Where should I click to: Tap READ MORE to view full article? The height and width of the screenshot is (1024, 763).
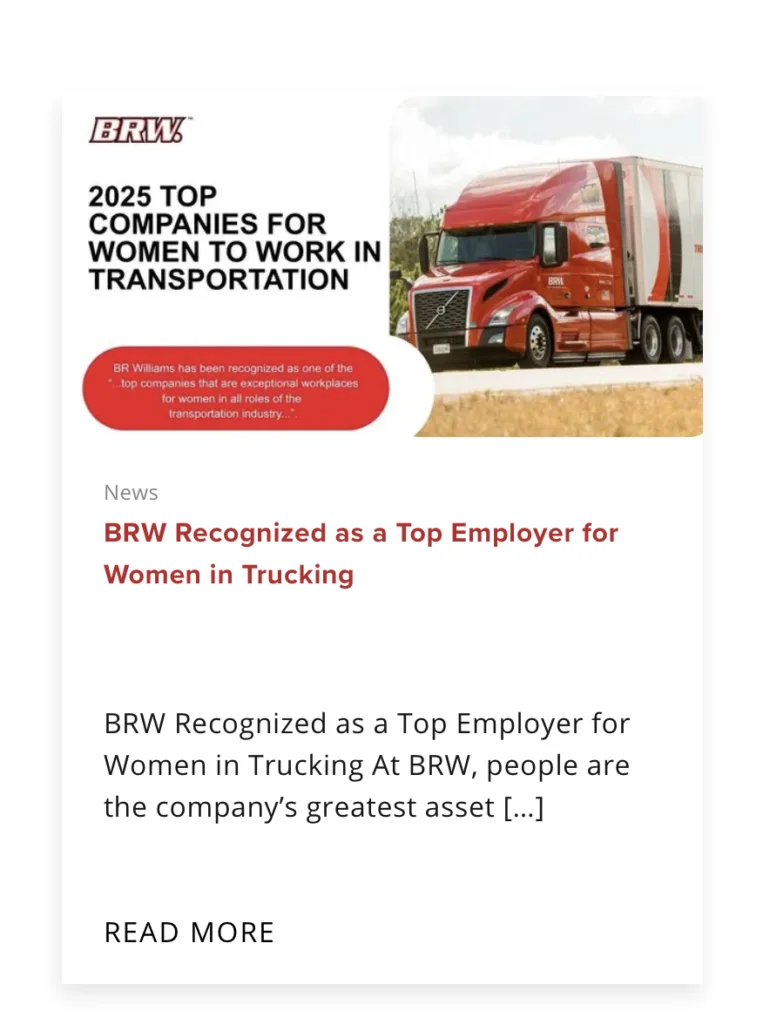click(x=189, y=932)
